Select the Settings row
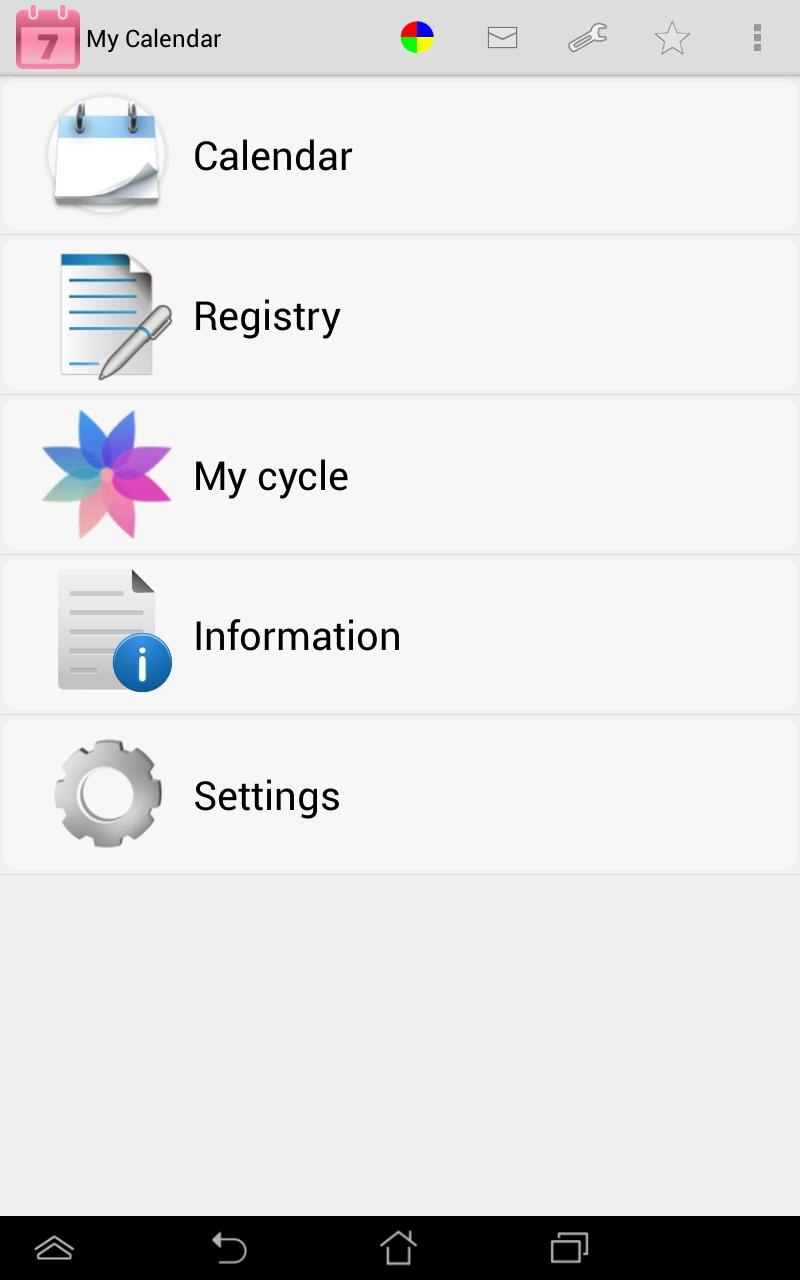This screenshot has width=800, height=1280. click(400, 796)
